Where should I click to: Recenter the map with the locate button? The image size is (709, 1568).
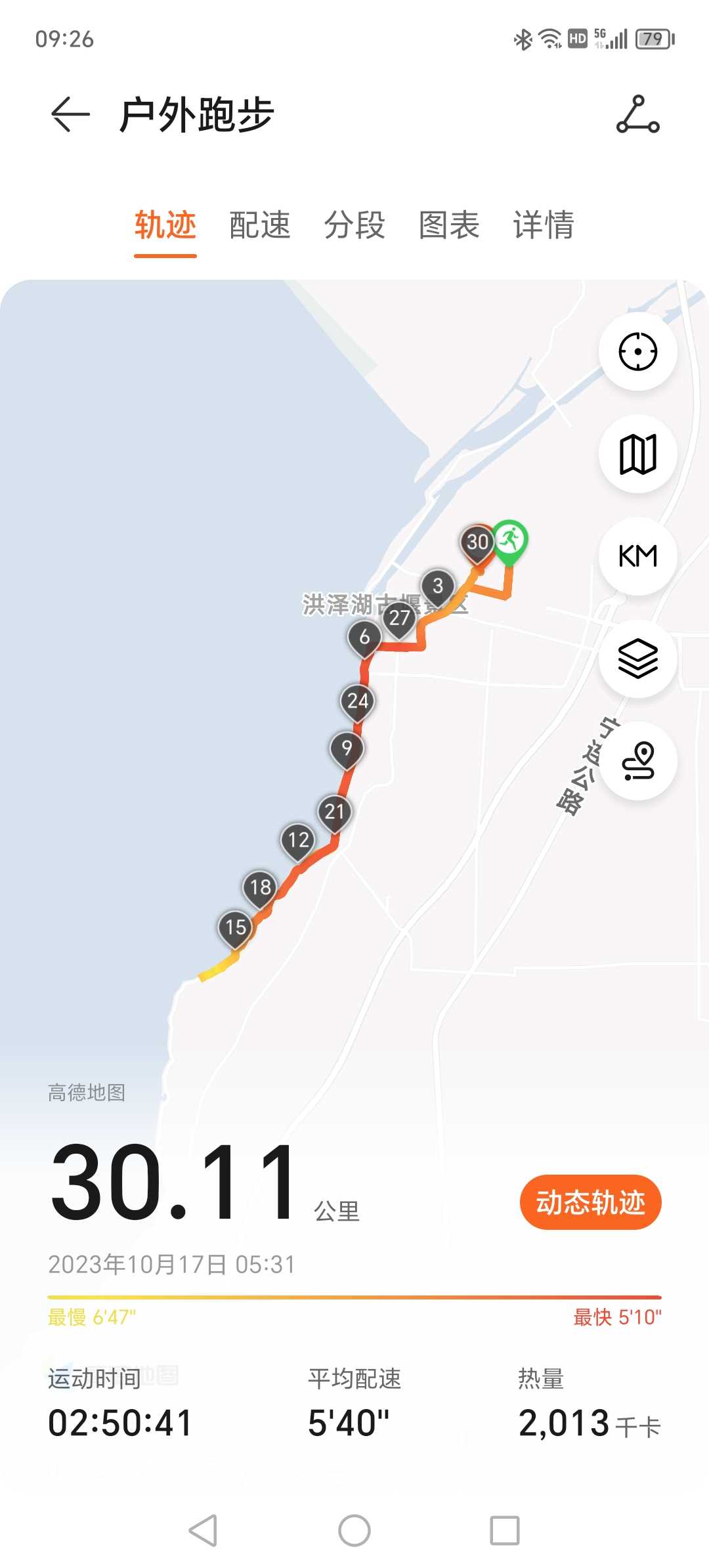(x=637, y=351)
